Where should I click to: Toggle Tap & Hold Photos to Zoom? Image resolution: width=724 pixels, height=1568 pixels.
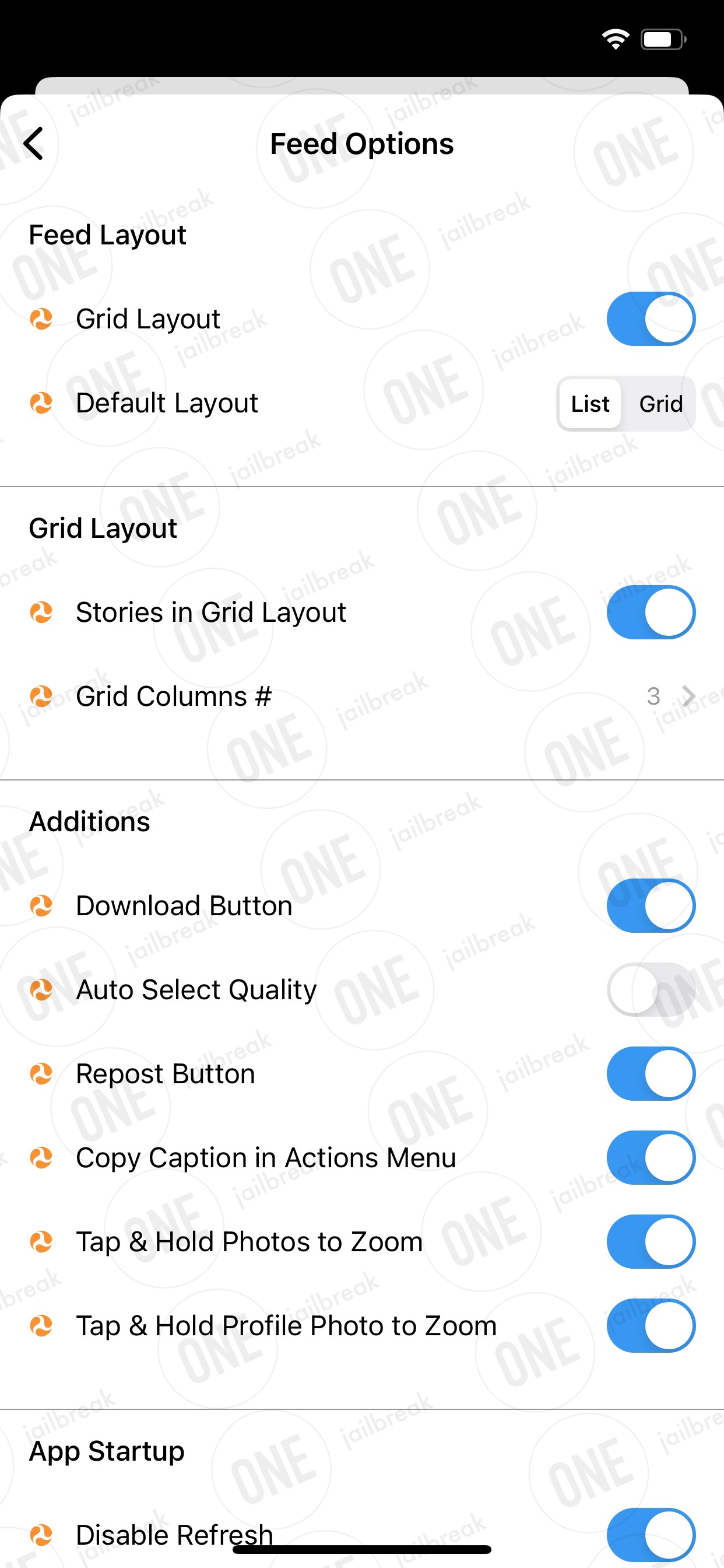pyautogui.click(x=651, y=1242)
